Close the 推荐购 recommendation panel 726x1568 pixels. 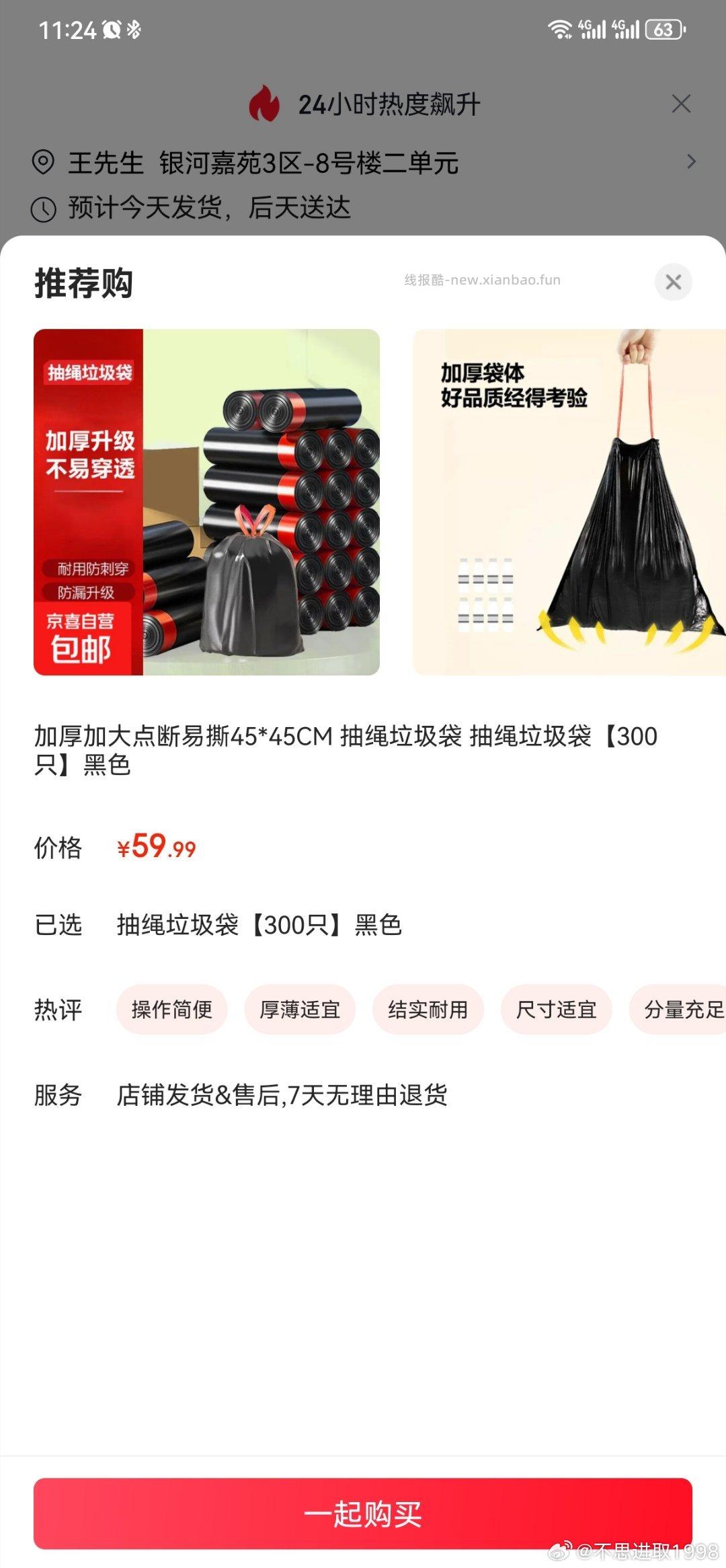672,283
